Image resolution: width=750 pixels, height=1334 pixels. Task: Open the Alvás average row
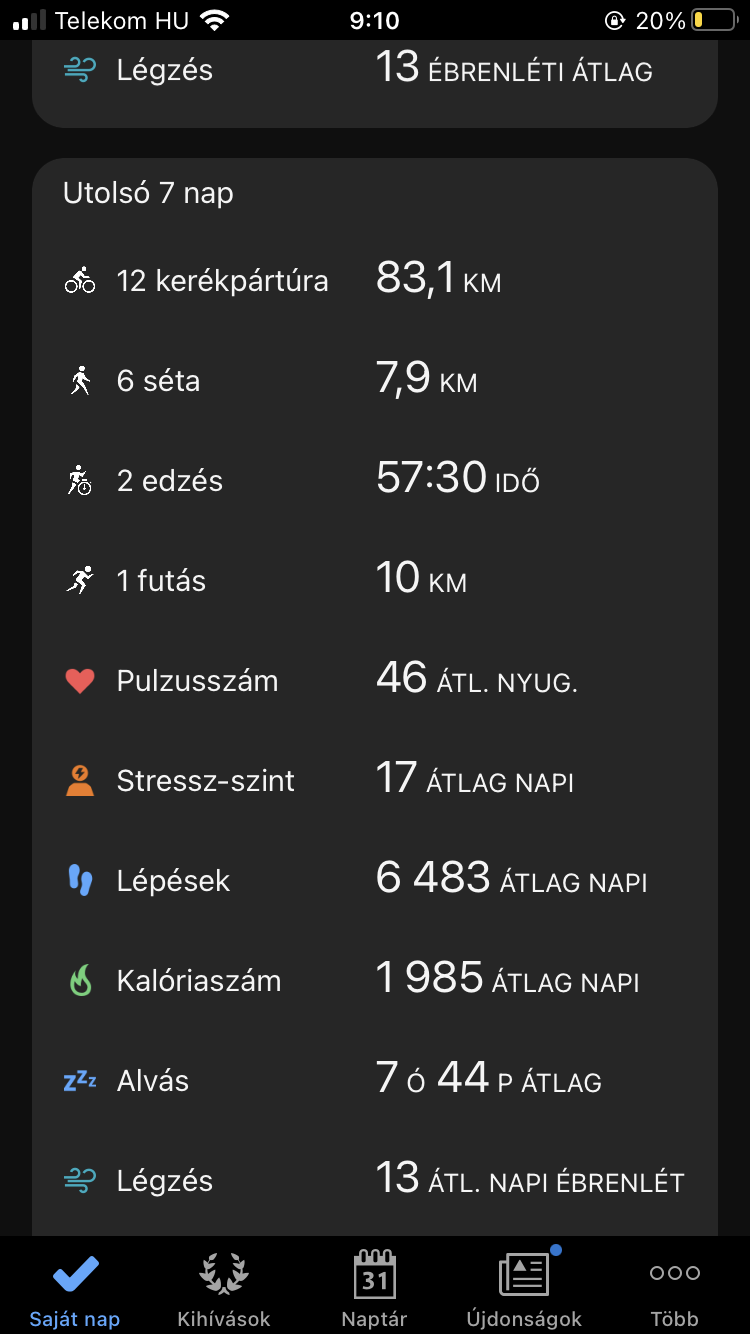click(374, 1081)
